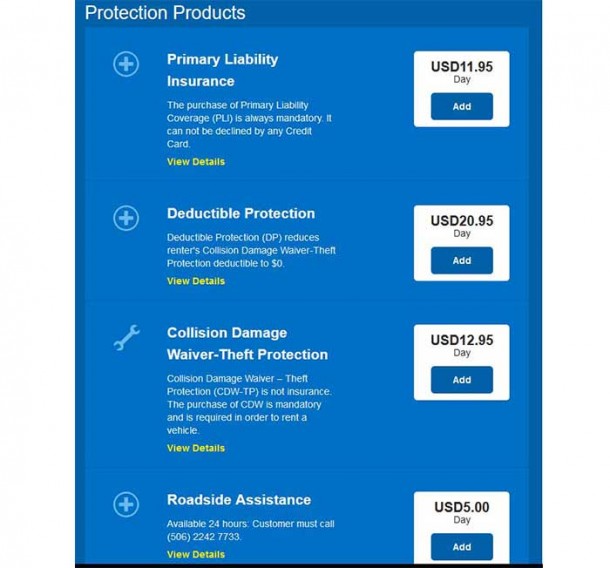Screen dimensions: 610x568
Task: Expand the Roadside Assistance plus icon
Action: point(126,504)
